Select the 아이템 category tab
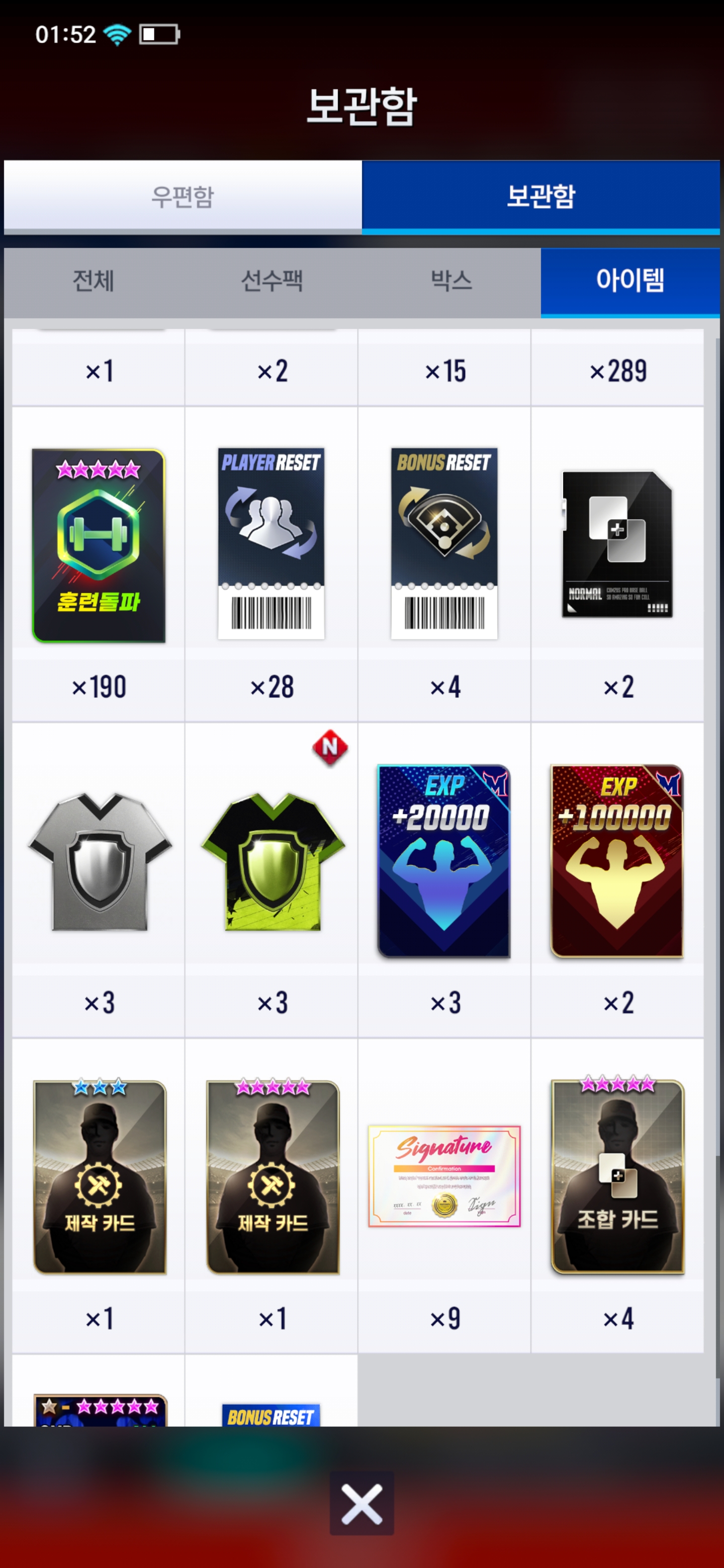Image resolution: width=724 pixels, height=1568 pixels. point(629,281)
